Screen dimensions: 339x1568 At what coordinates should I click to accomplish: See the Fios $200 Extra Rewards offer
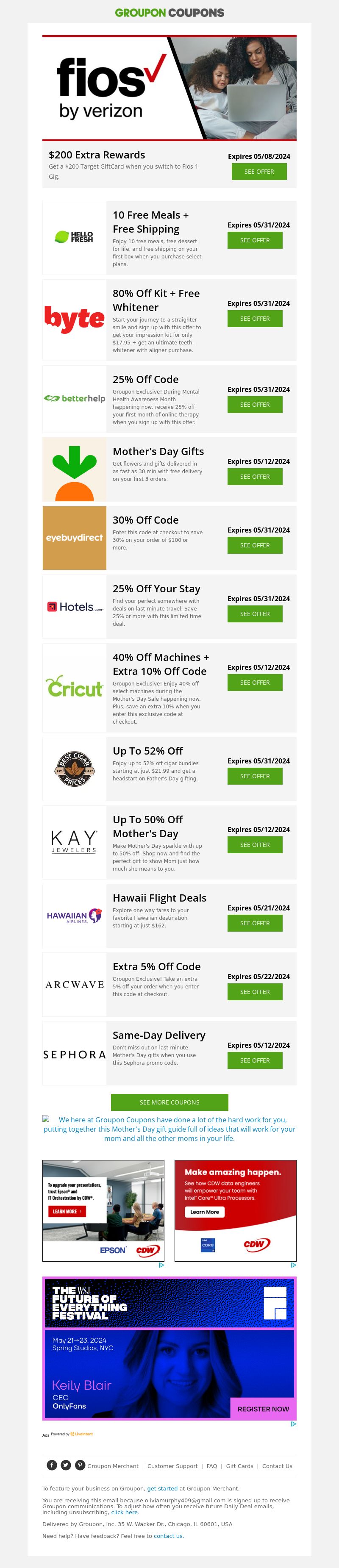click(258, 172)
